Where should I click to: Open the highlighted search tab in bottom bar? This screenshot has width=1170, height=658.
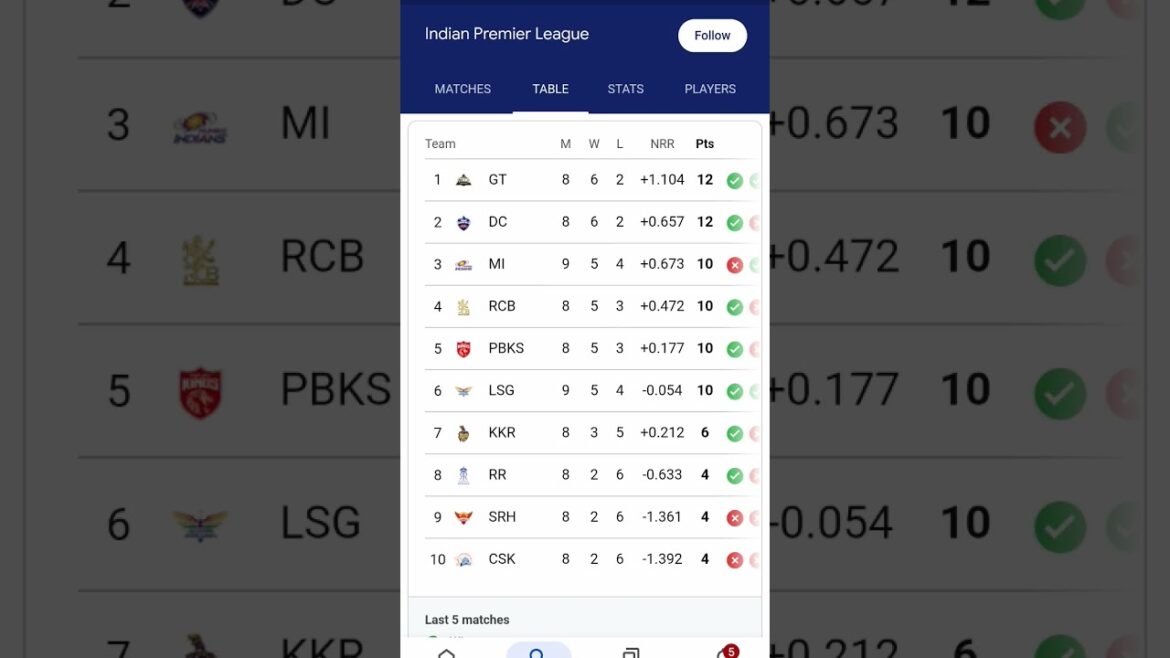pyautogui.click(x=537, y=652)
